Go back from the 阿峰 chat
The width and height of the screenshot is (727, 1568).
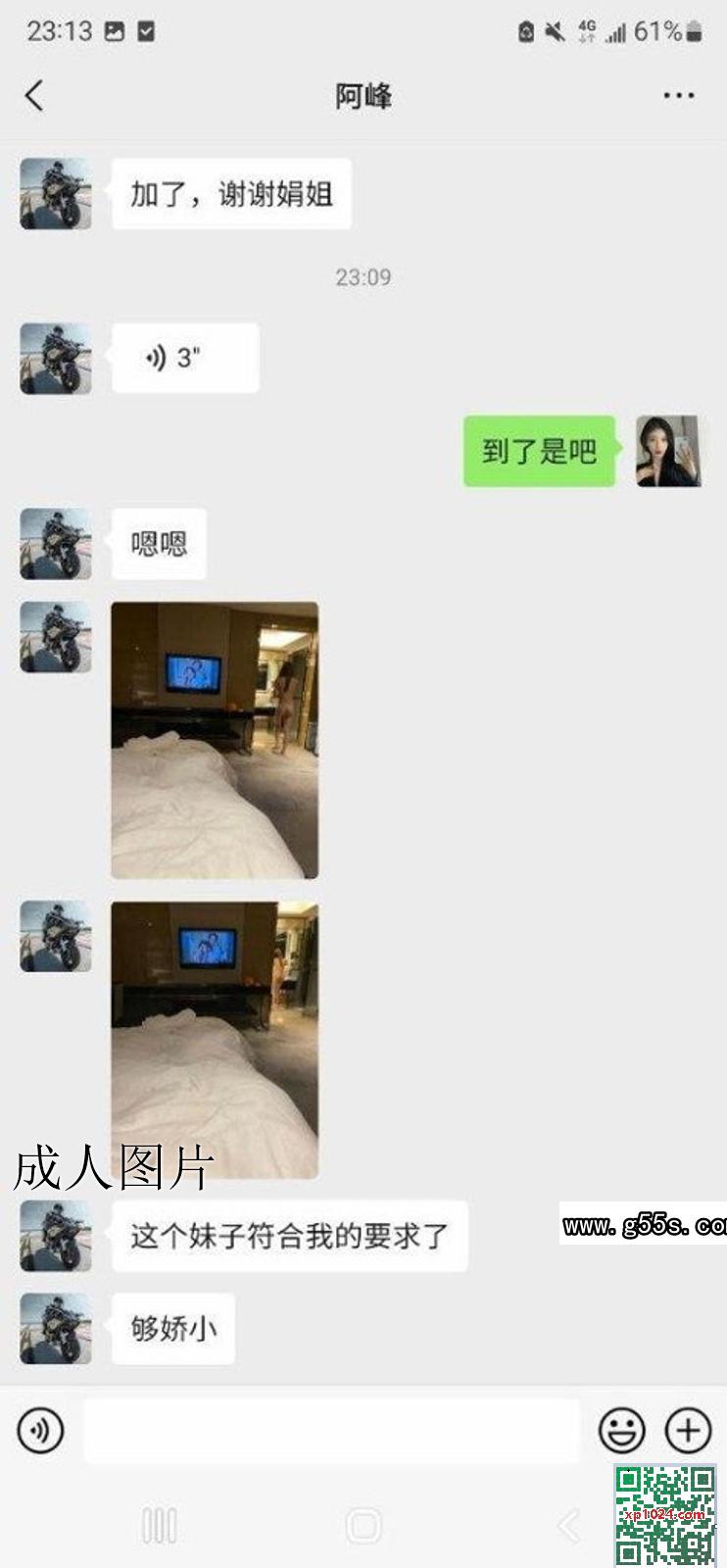(x=34, y=96)
